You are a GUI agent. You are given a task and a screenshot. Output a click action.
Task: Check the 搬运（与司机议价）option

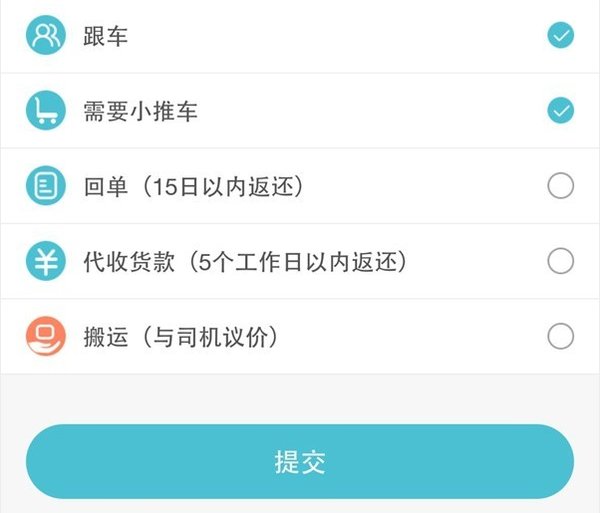pos(561,336)
